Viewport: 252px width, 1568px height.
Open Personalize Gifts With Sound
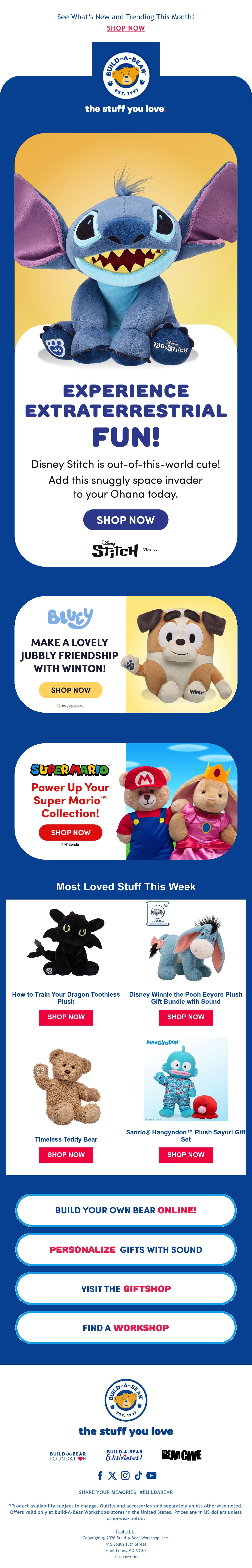(126, 1250)
